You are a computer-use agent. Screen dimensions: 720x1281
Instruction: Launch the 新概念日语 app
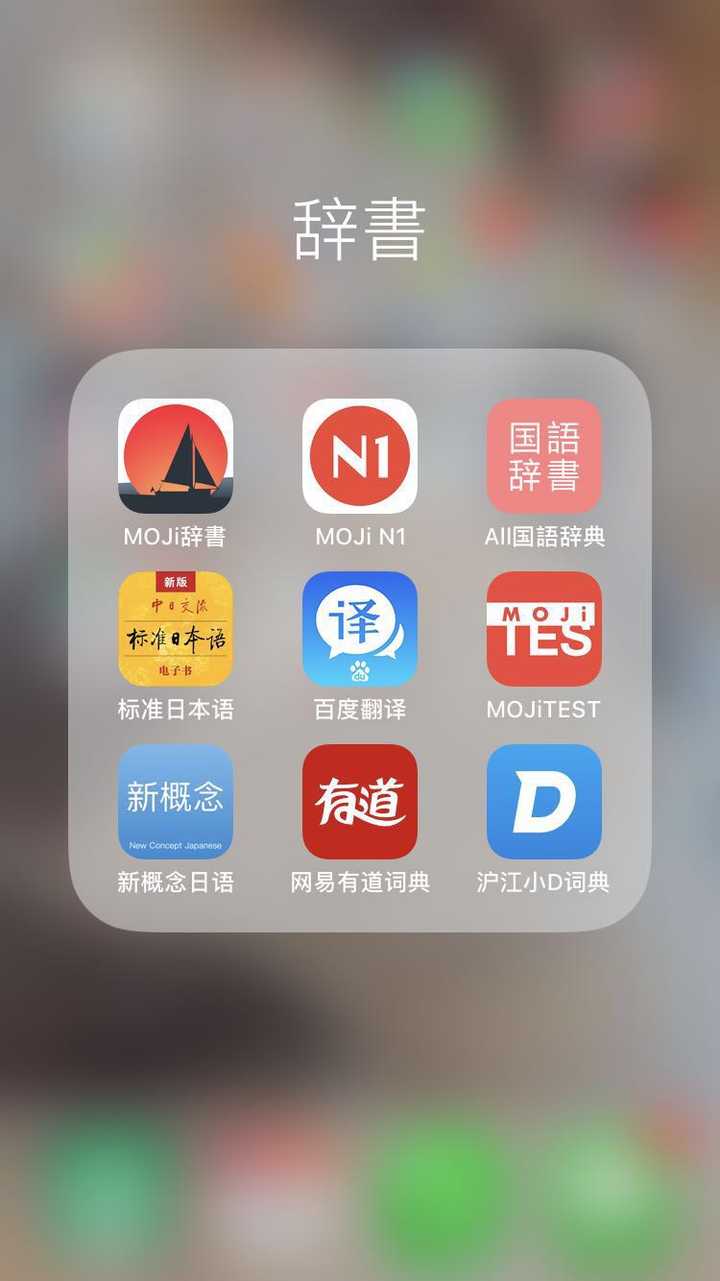(175, 801)
